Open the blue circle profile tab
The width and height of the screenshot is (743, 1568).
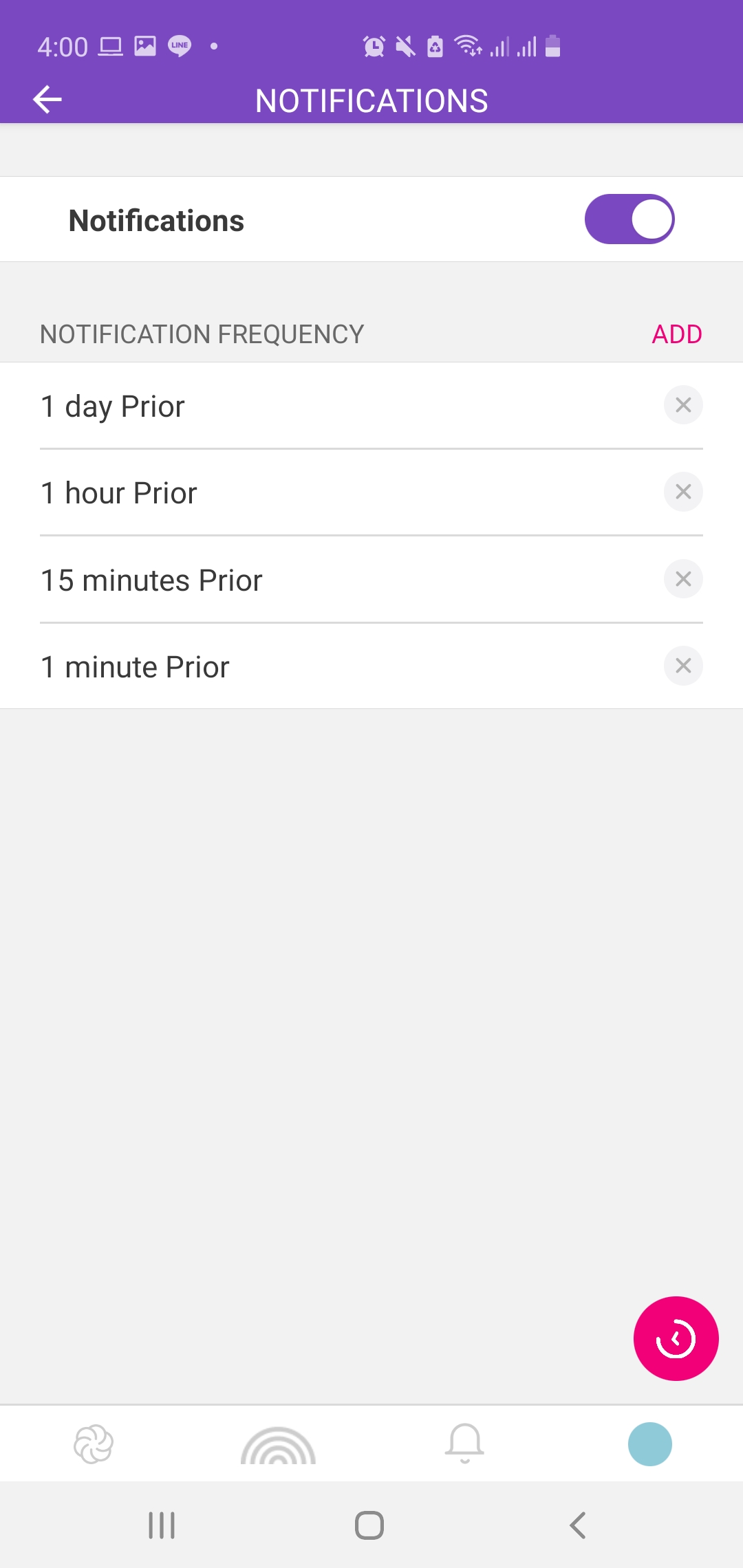(649, 1444)
